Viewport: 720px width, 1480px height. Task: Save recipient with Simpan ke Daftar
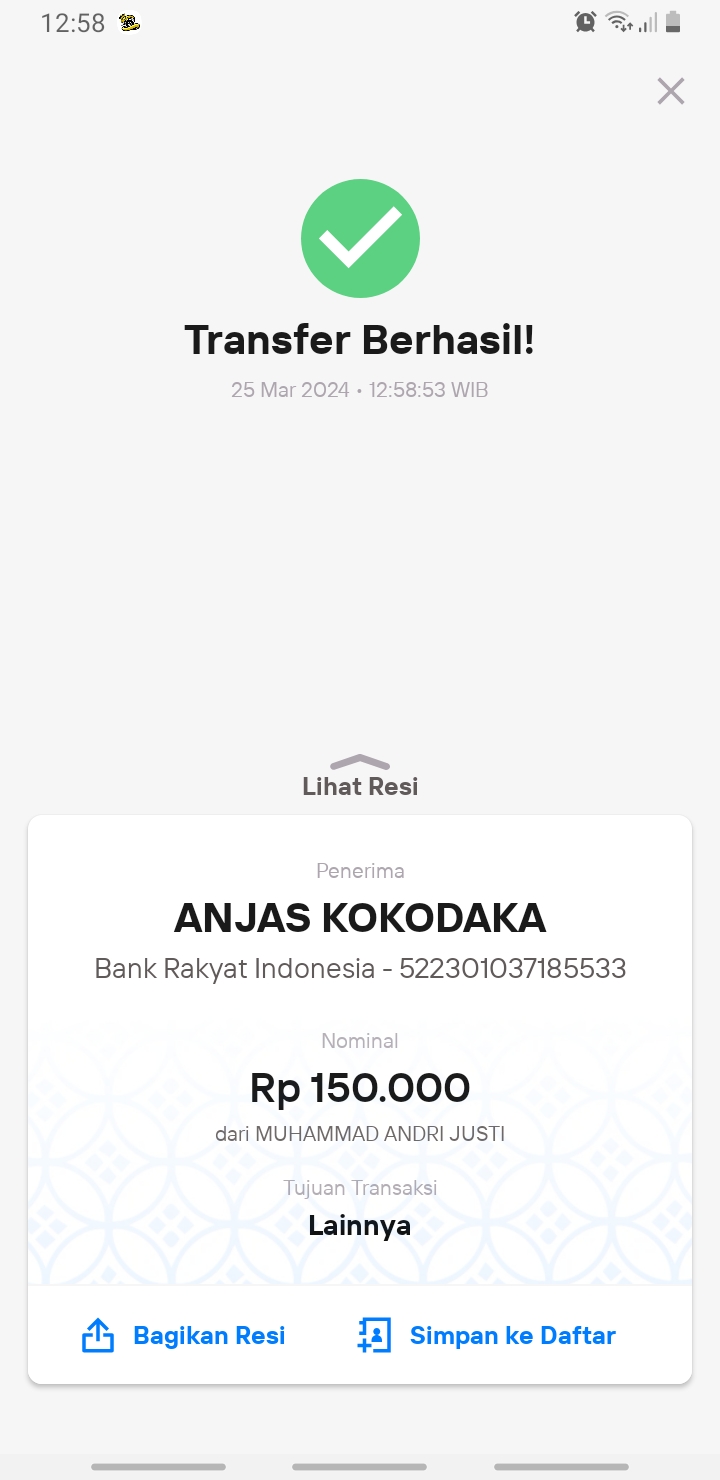click(x=486, y=1336)
